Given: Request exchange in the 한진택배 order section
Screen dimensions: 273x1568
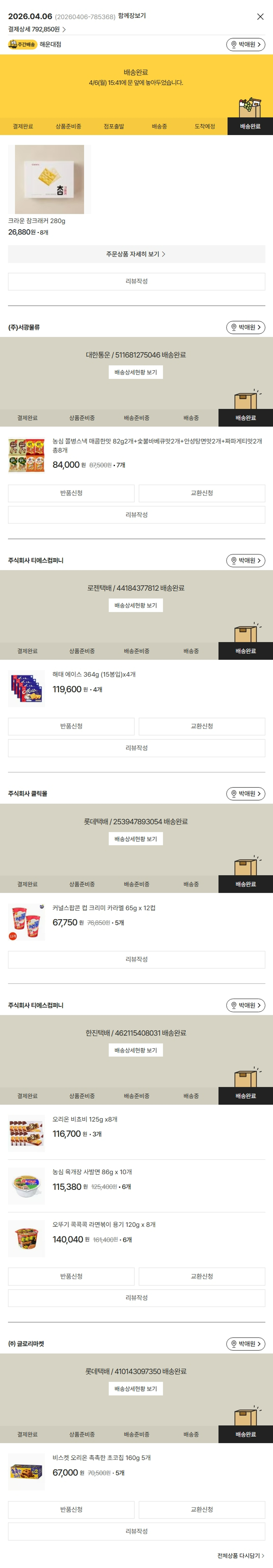Looking at the screenshot, I should [202, 1276].
